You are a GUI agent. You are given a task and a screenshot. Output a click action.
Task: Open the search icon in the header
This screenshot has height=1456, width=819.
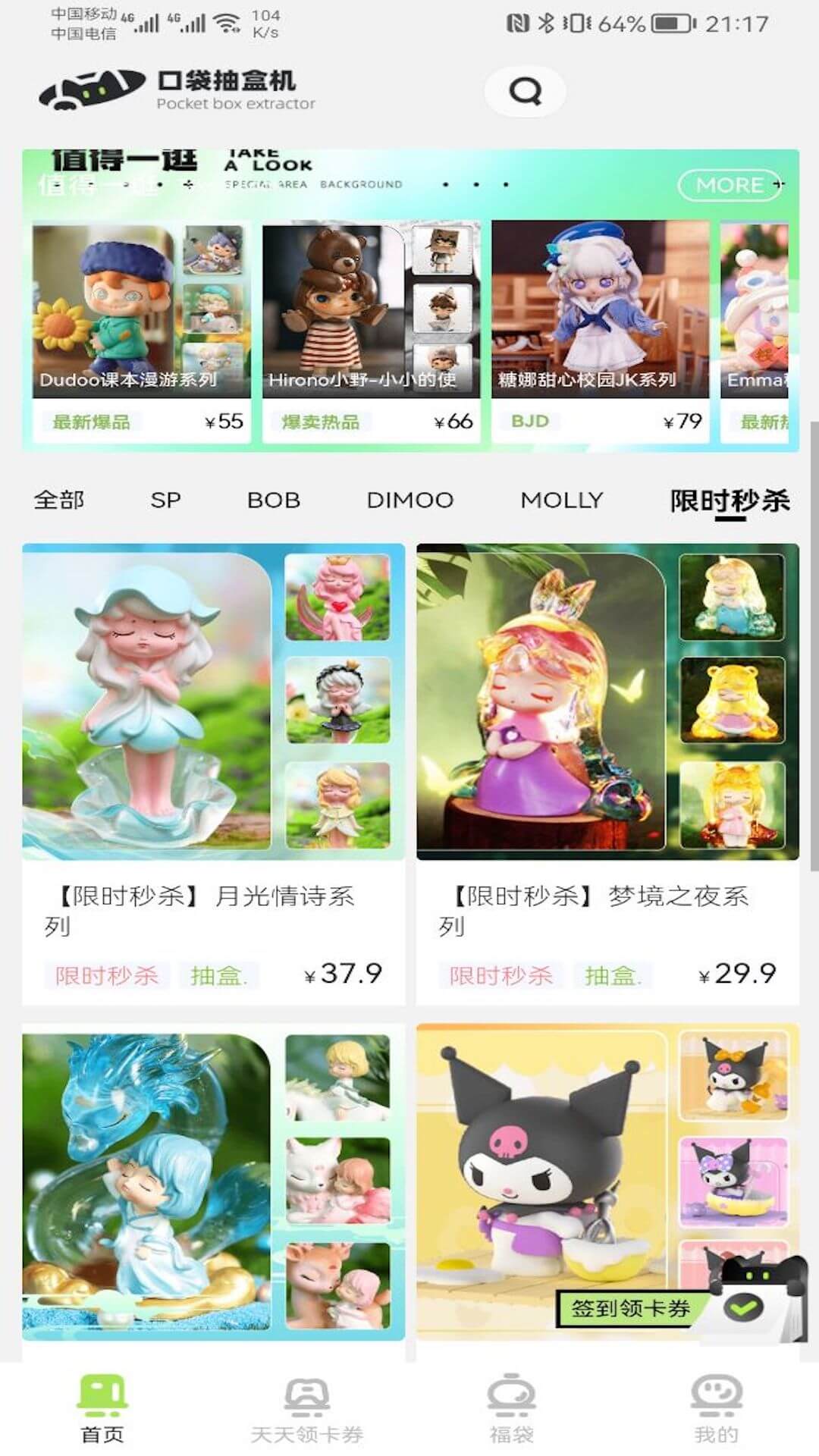click(x=525, y=91)
